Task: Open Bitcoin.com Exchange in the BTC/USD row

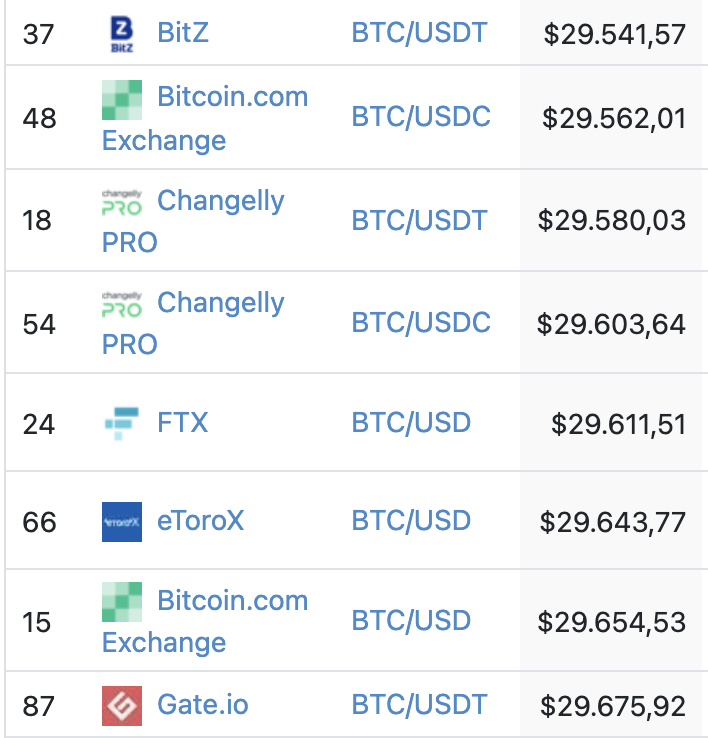Action: 232,602
